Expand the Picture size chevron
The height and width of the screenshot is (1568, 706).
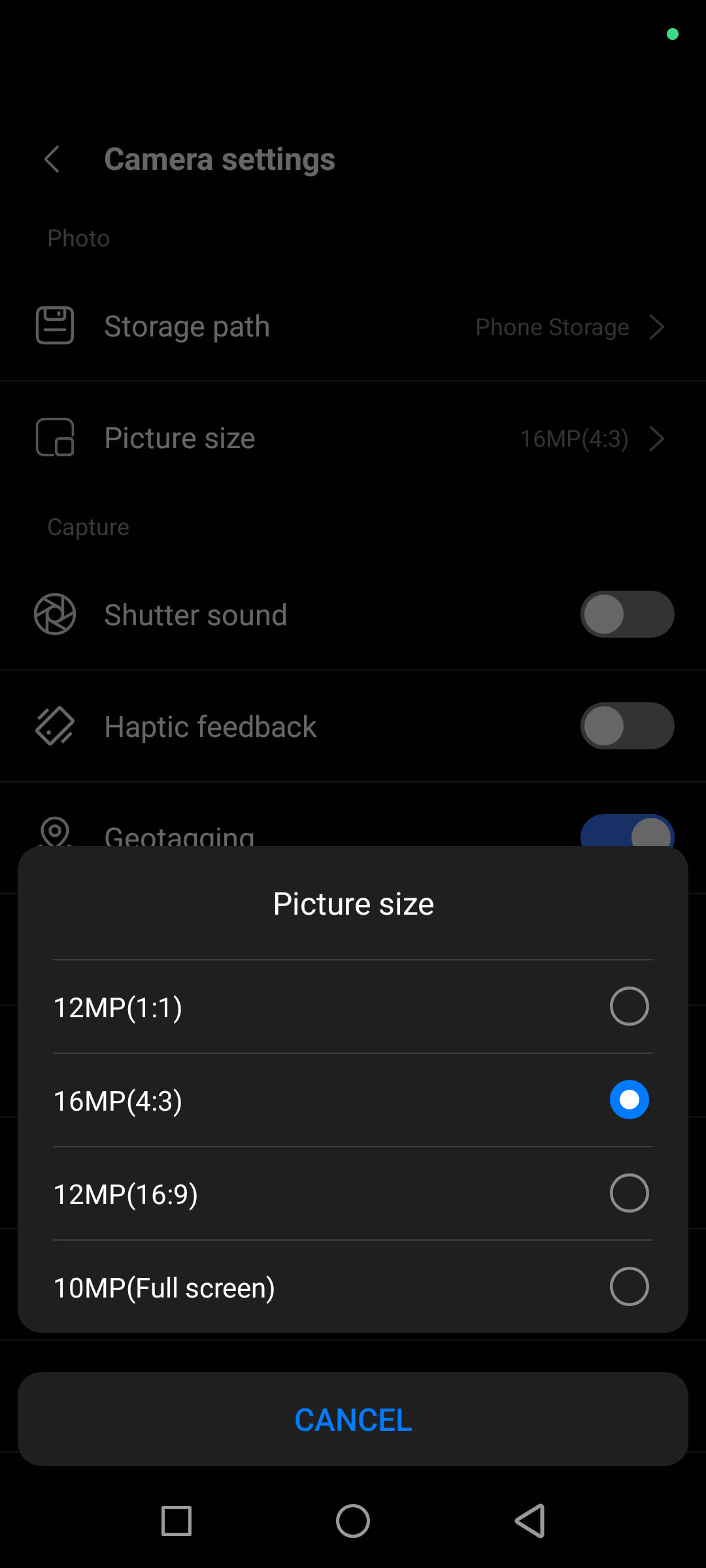tap(657, 438)
